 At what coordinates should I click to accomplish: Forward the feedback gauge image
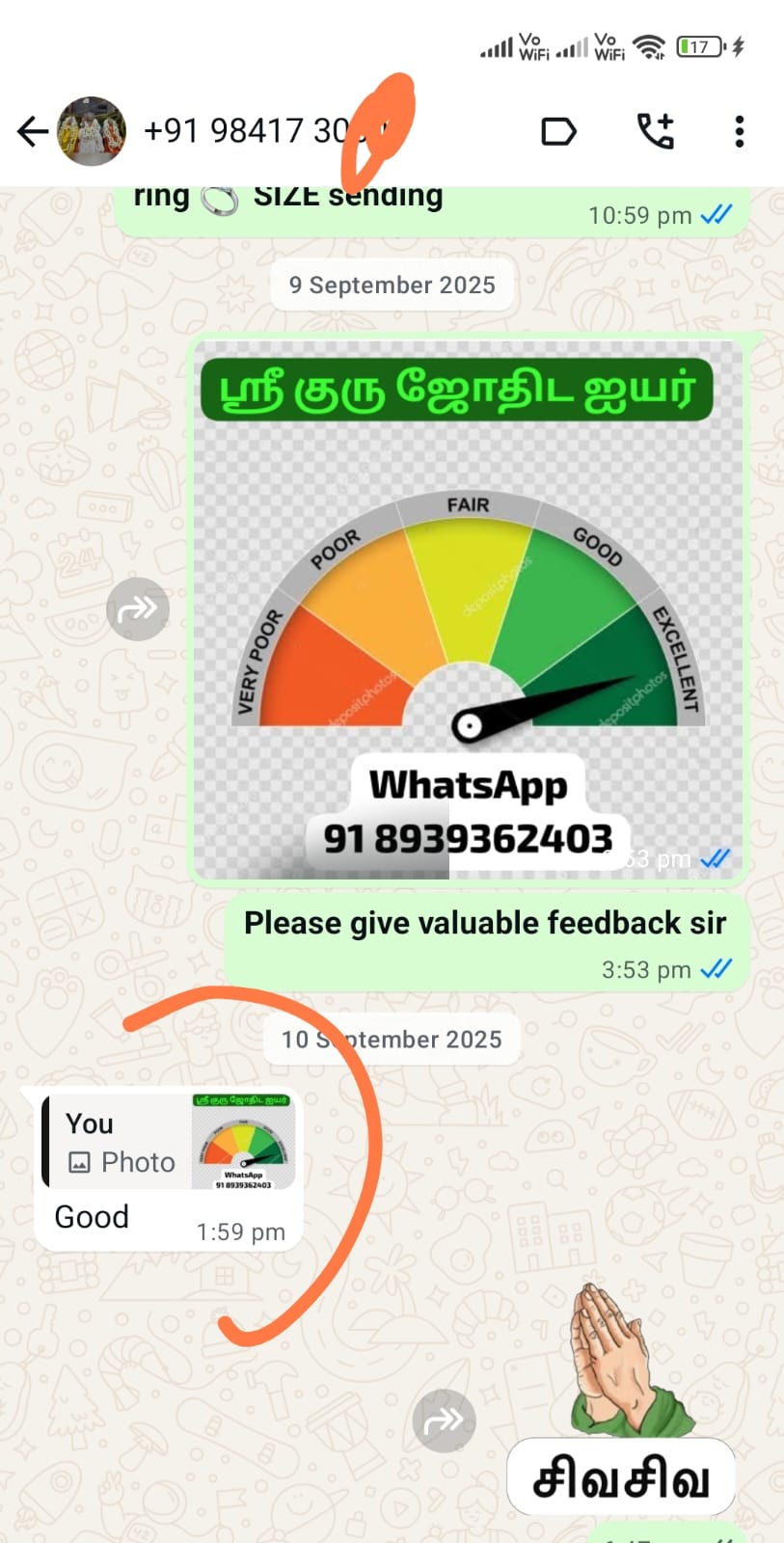tap(138, 609)
